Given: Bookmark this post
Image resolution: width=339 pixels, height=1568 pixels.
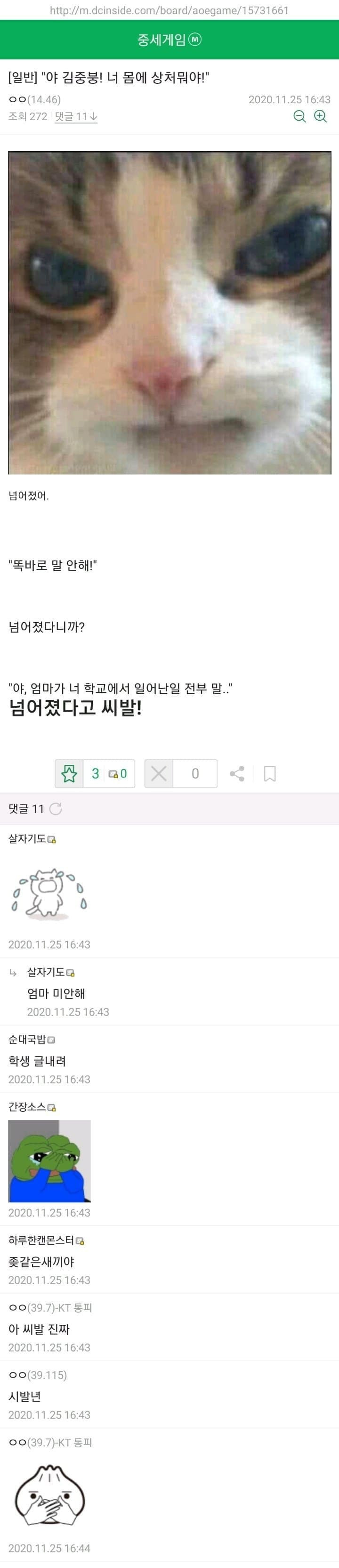Looking at the screenshot, I should [x=270, y=774].
